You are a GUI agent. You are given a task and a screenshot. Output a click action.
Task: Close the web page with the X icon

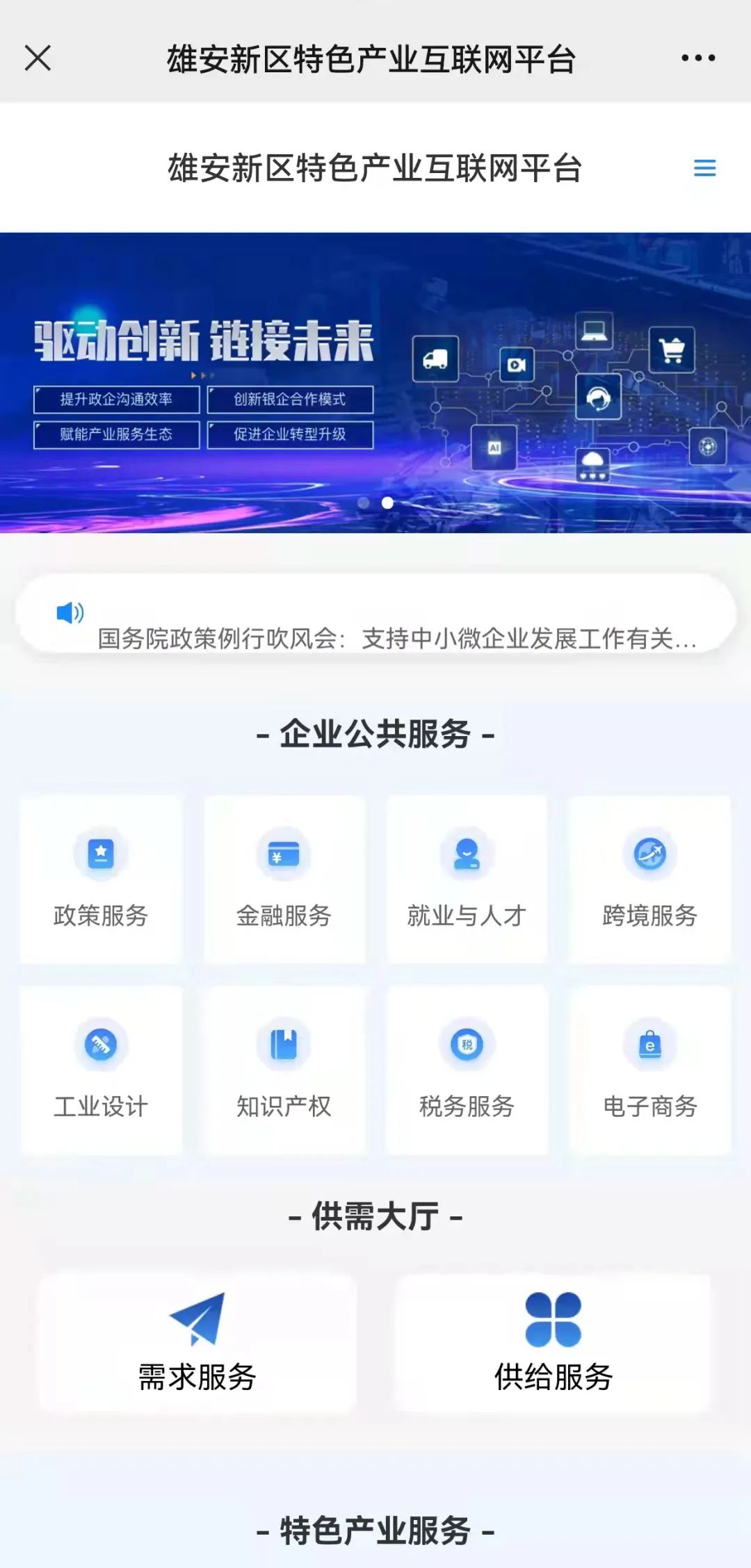coord(38,58)
